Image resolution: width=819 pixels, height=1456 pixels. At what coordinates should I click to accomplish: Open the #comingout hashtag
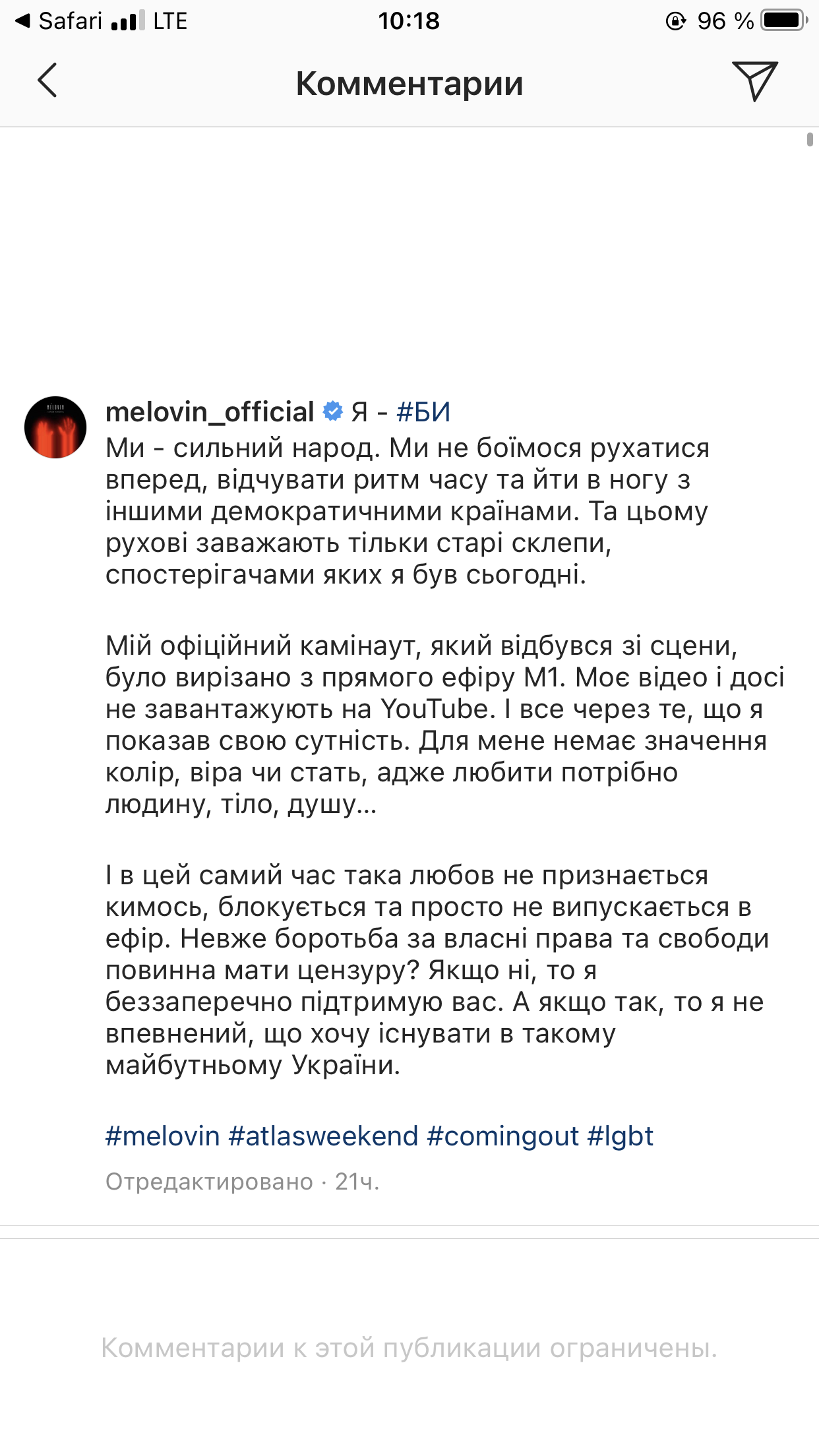point(502,1136)
